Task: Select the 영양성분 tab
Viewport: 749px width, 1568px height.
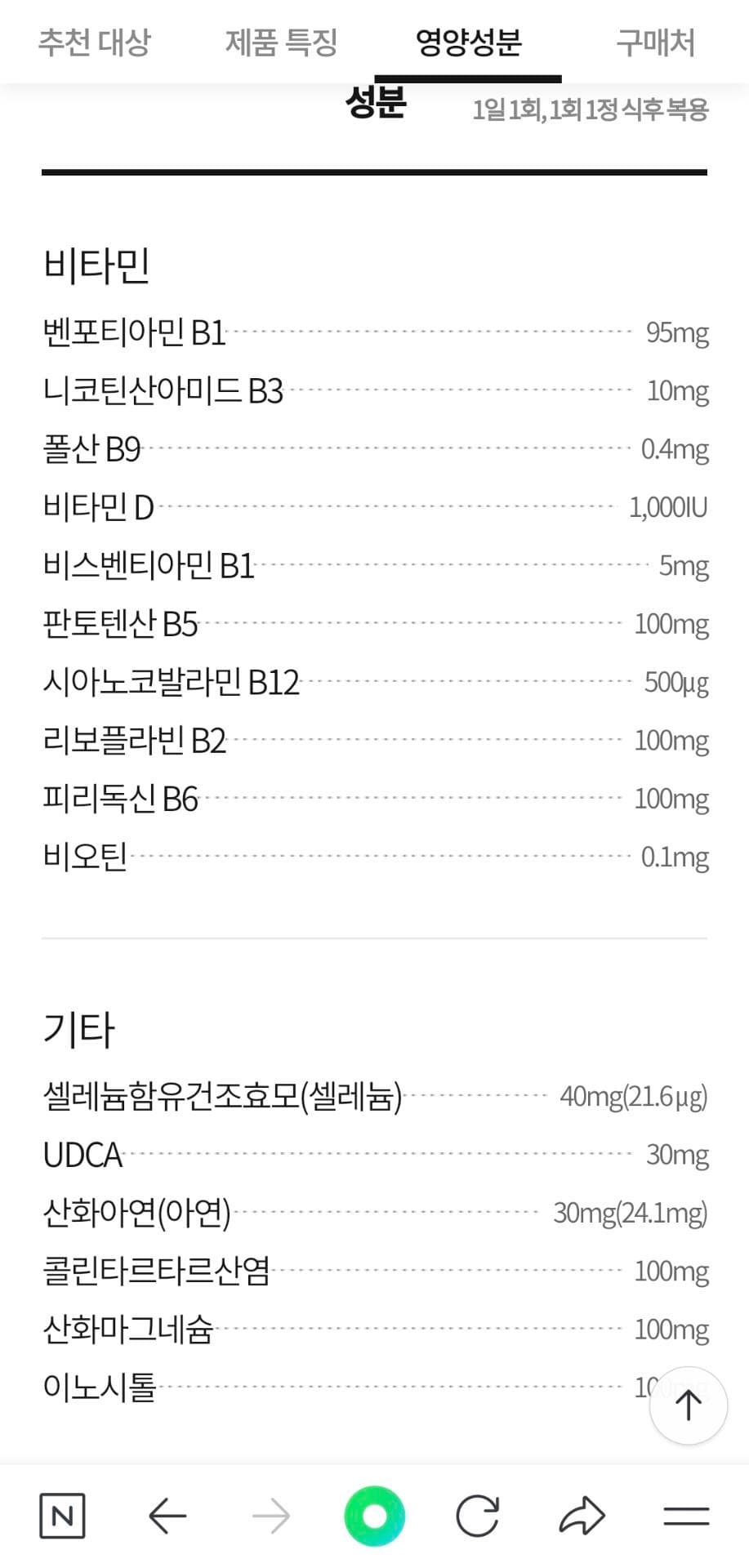Action: pyautogui.click(x=468, y=42)
